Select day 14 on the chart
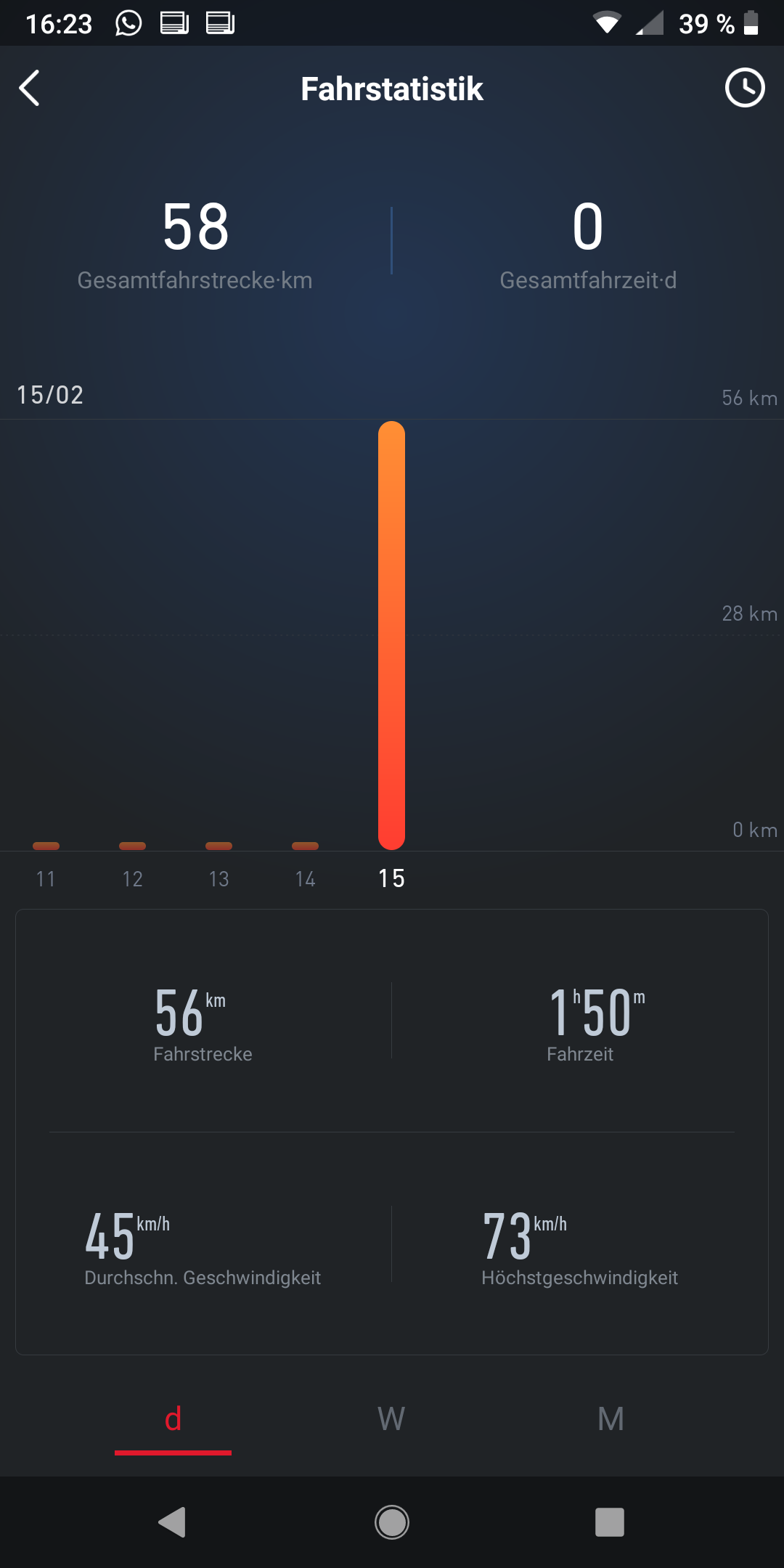The image size is (784, 1568). coord(305,878)
